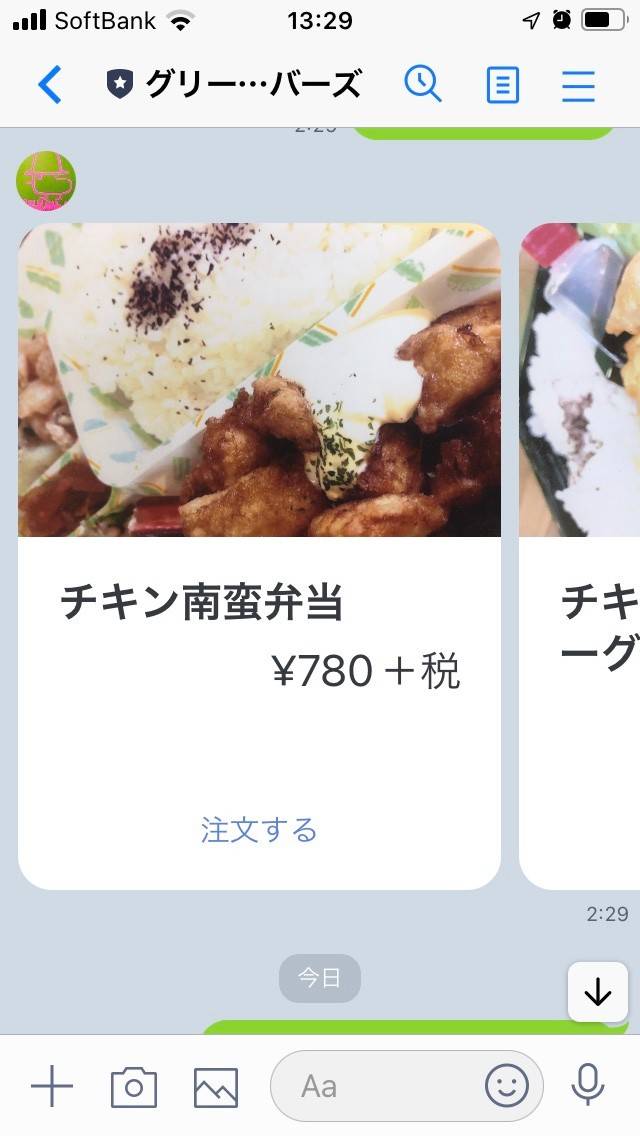Launch the camera from chat

coord(134,1086)
